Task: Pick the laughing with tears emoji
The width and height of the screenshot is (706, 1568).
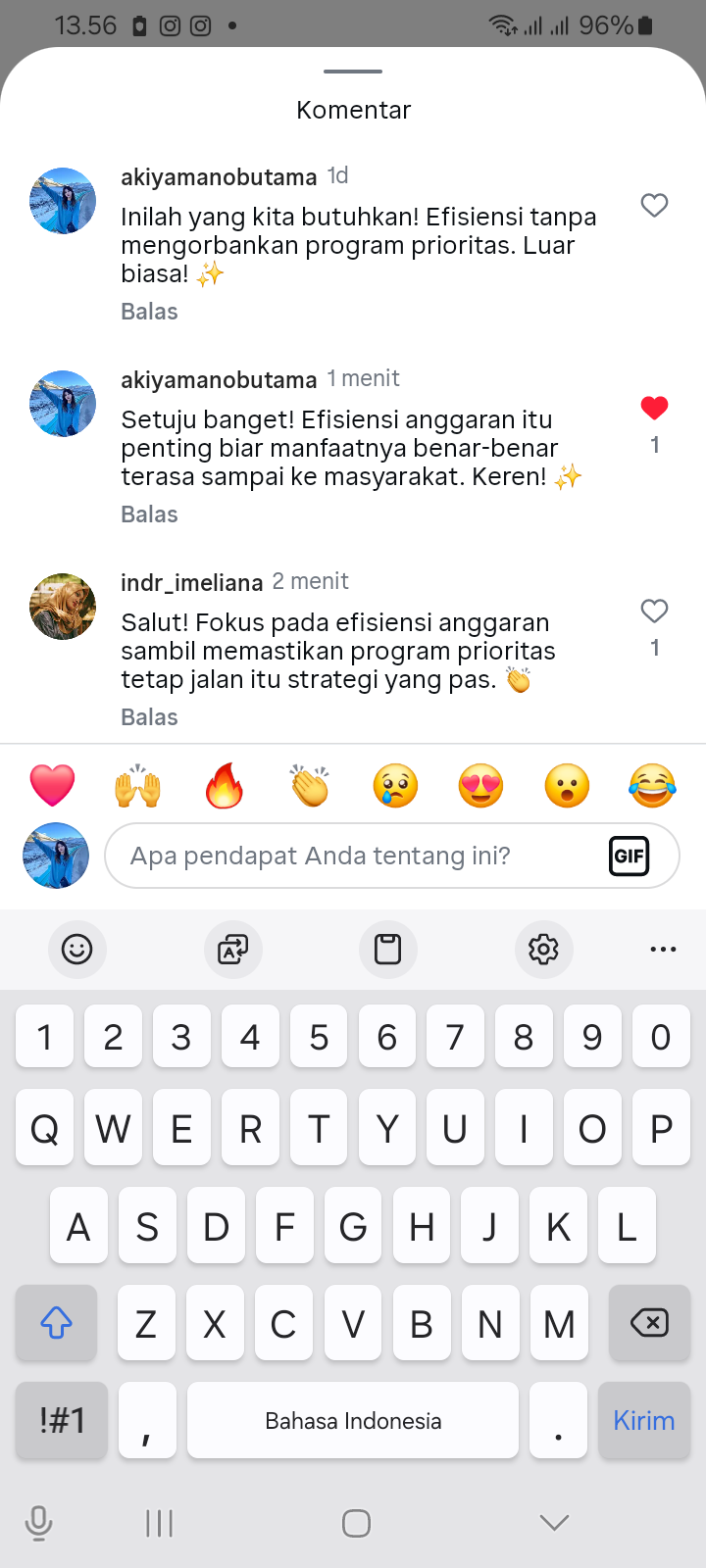Action: 652,786
